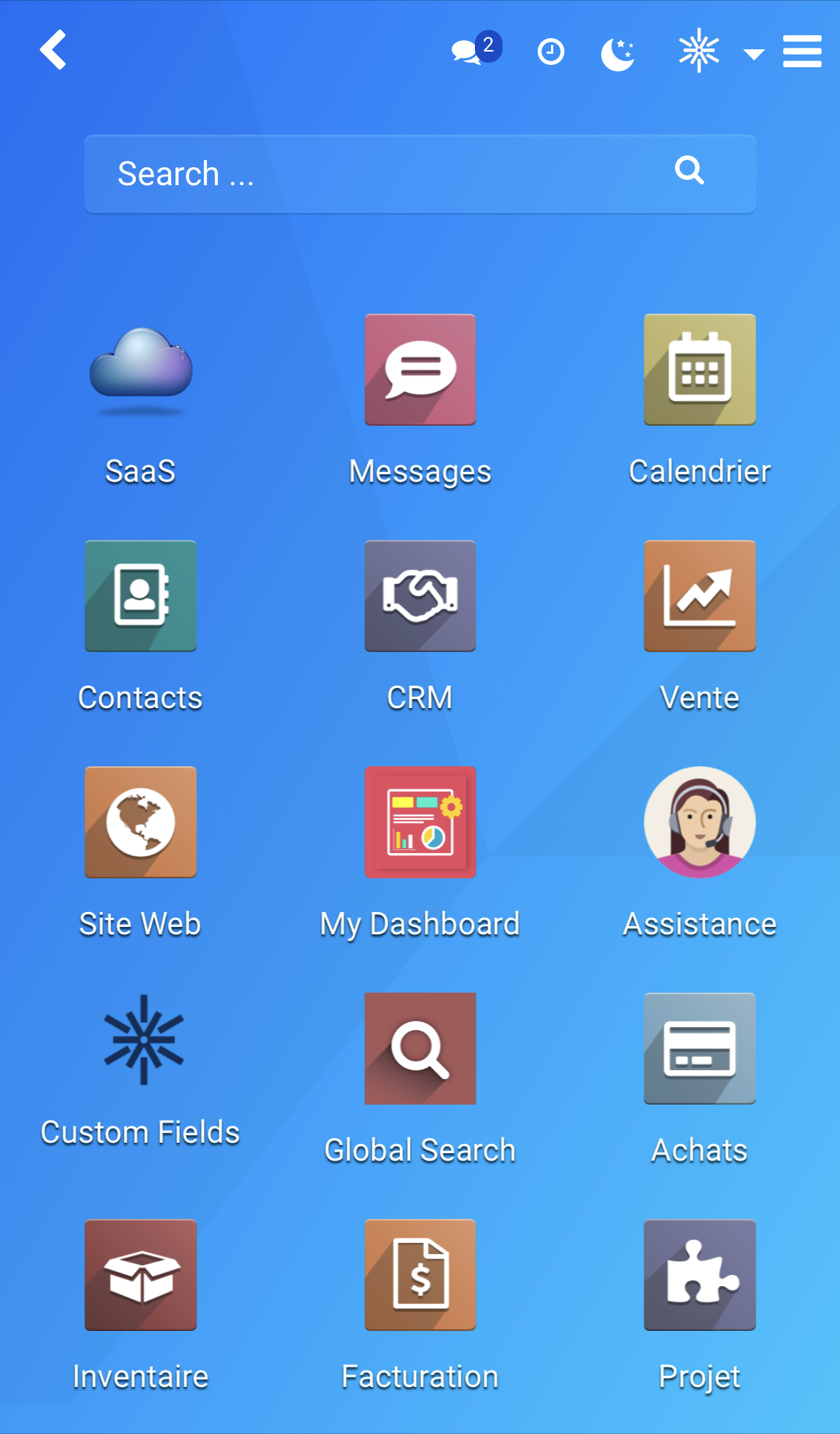This screenshot has height=1434, width=840.
Task: Launch the Messages app
Action: tap(420, 370)
